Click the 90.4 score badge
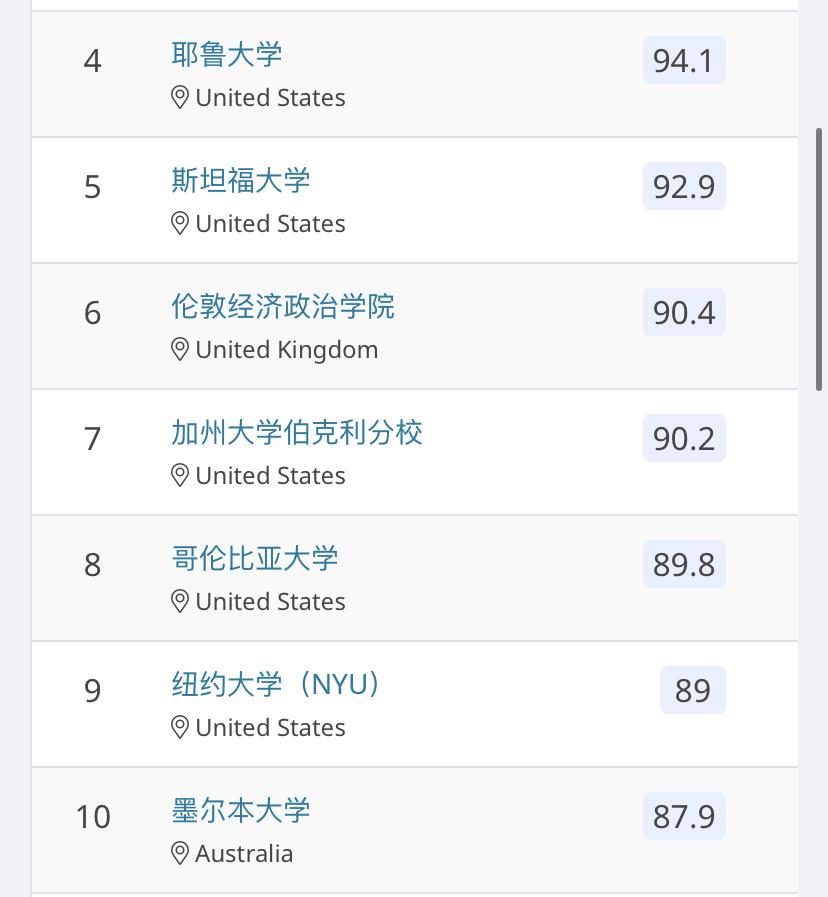The height and width of the screenshot is (897, 828). 684,312
